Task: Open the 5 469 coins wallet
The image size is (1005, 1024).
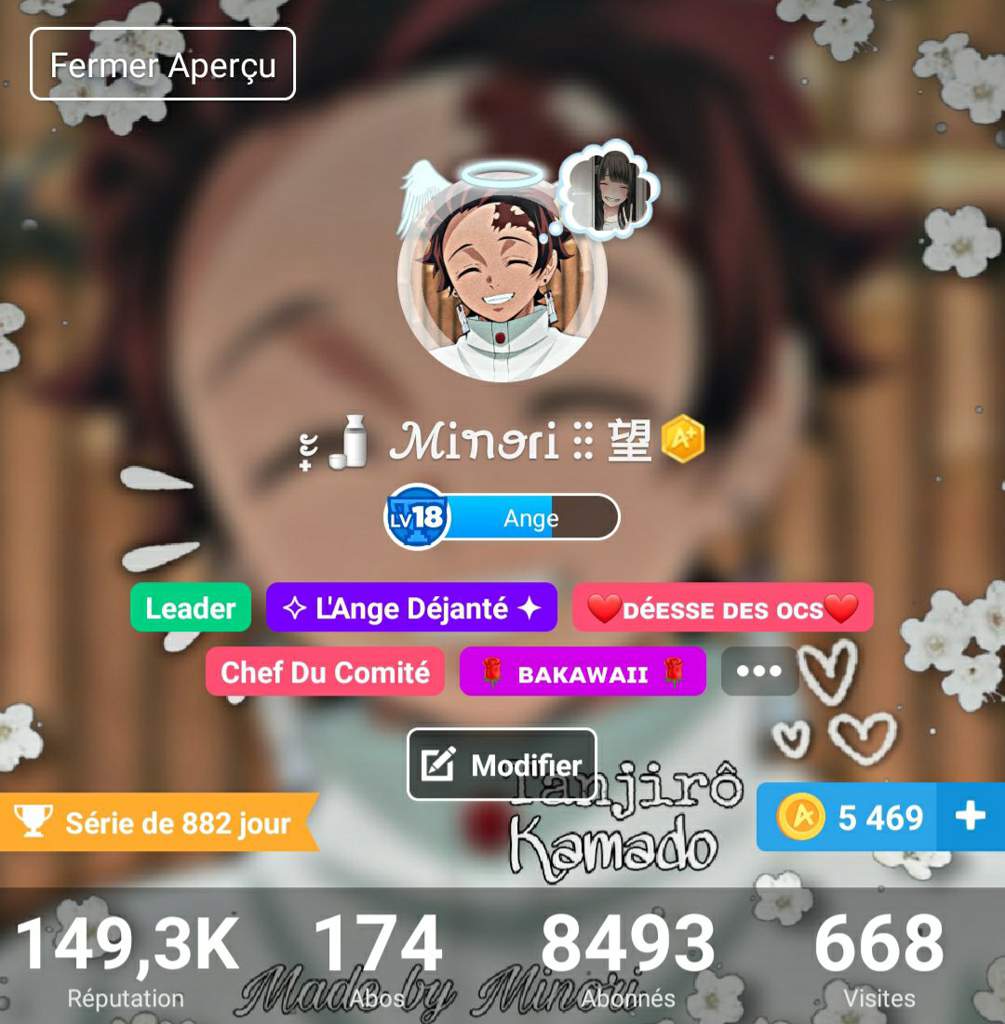Action: point(847,818)
